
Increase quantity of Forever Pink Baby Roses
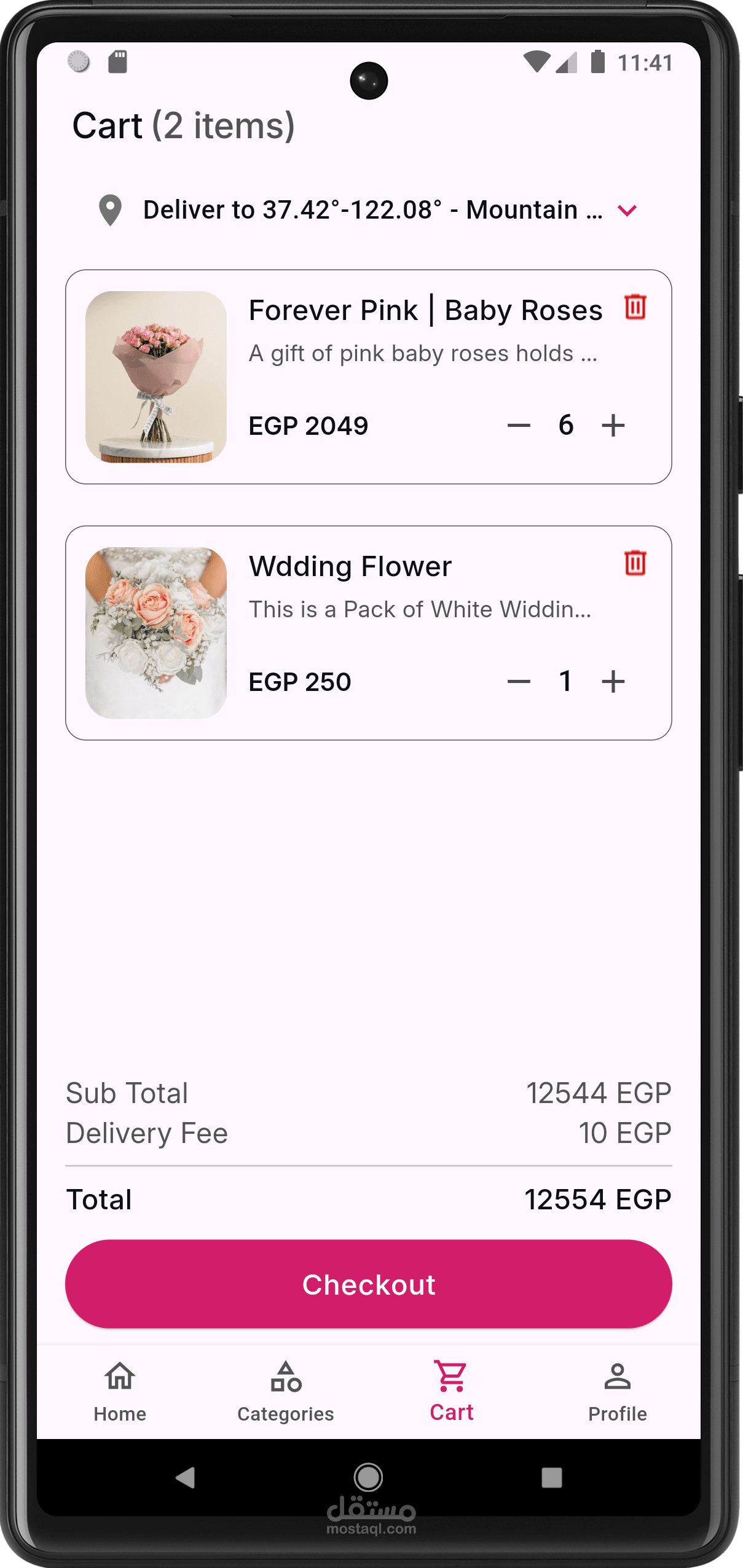(x=613, y=426)
